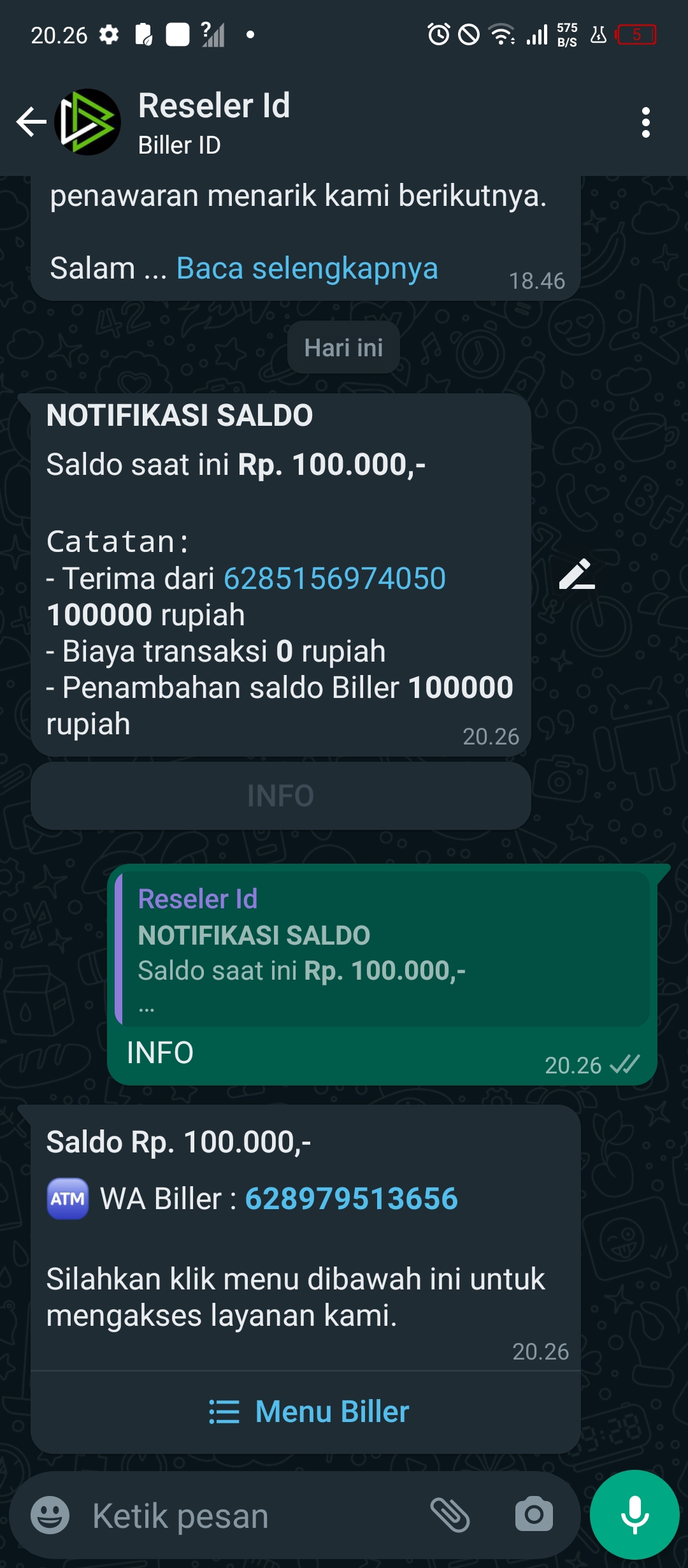Open the three-dot overflow menu

[x=646, y=122]
